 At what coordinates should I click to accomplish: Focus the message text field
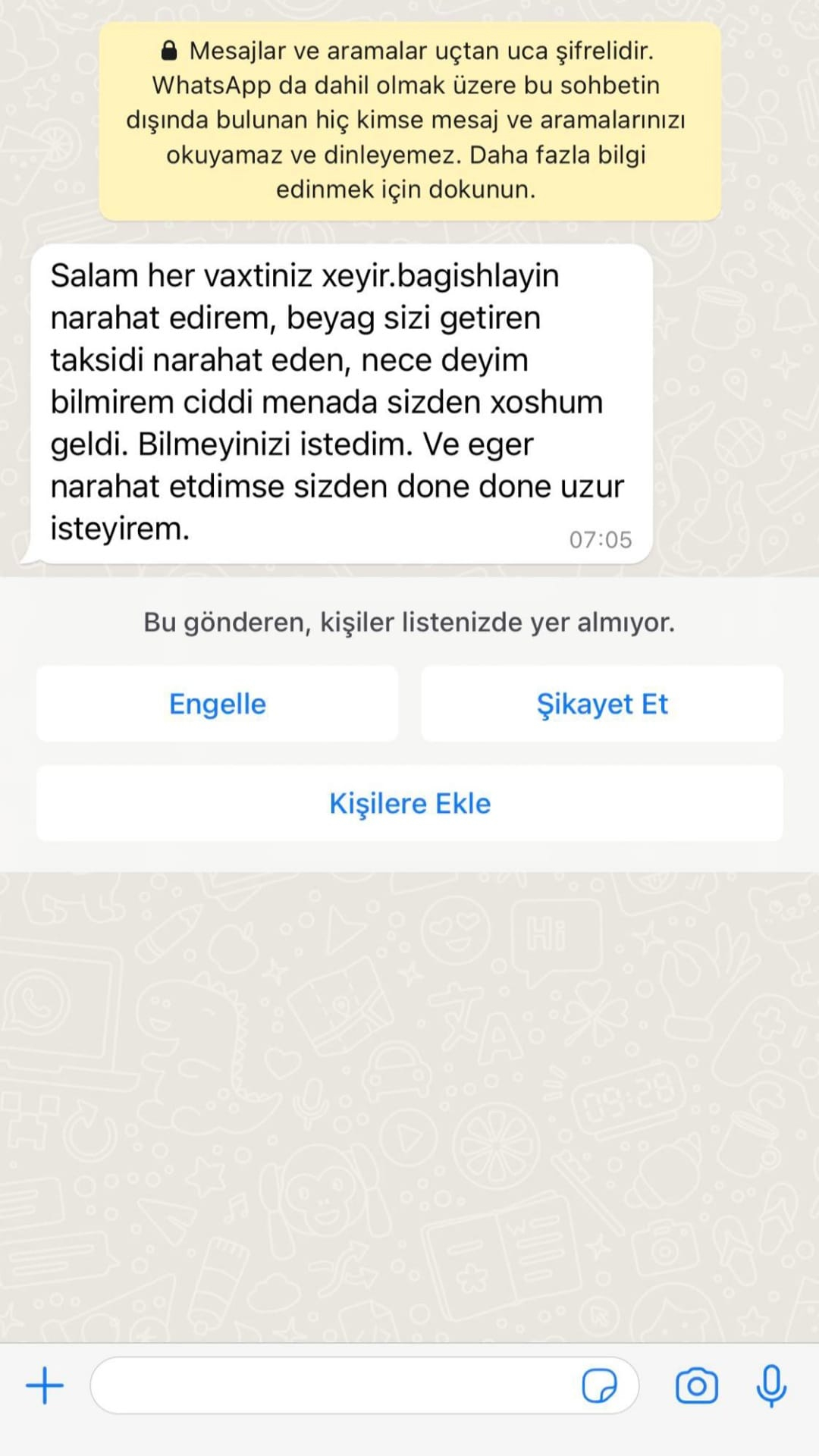point(334,1385)
